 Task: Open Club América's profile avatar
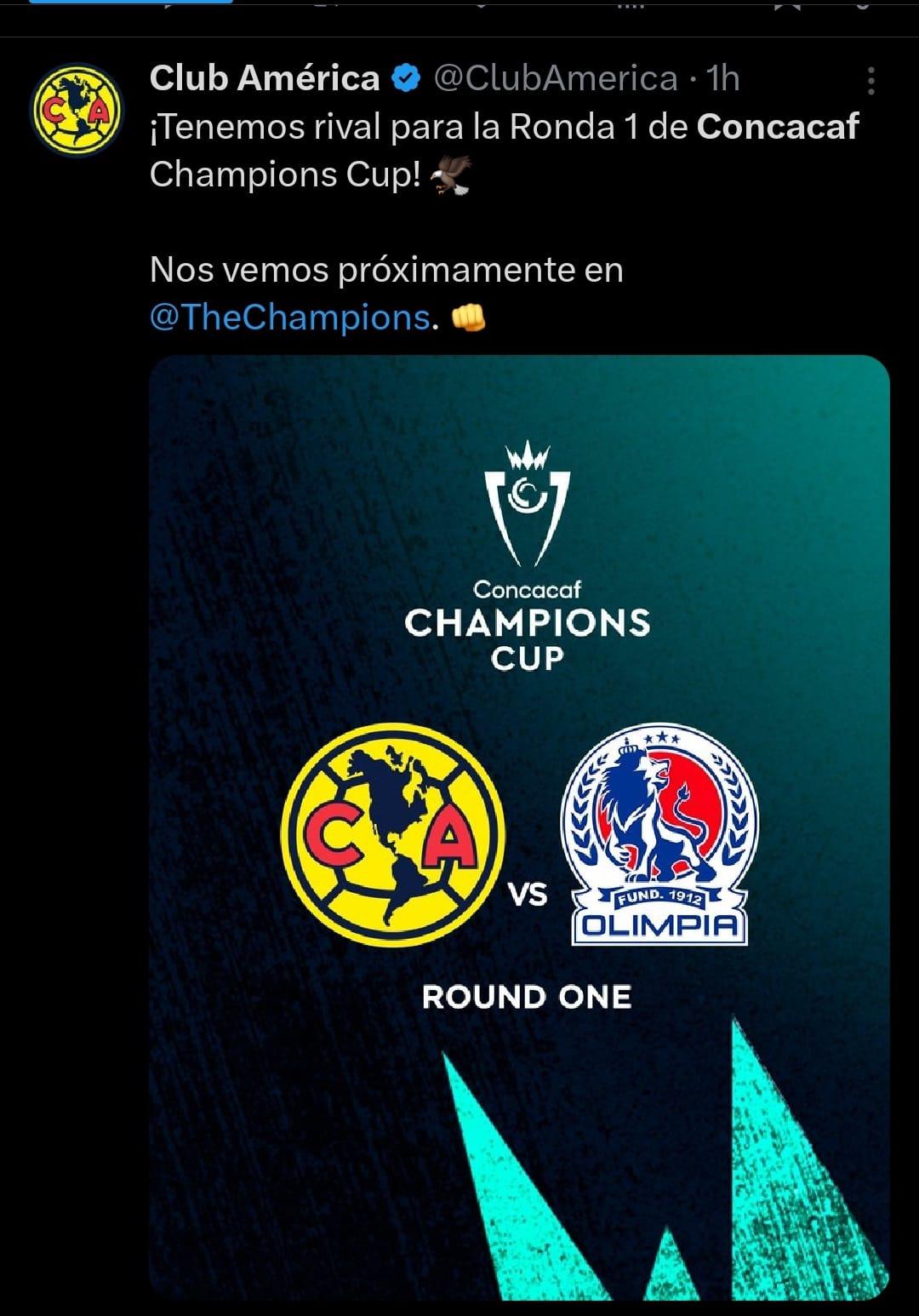click(77, 111)
